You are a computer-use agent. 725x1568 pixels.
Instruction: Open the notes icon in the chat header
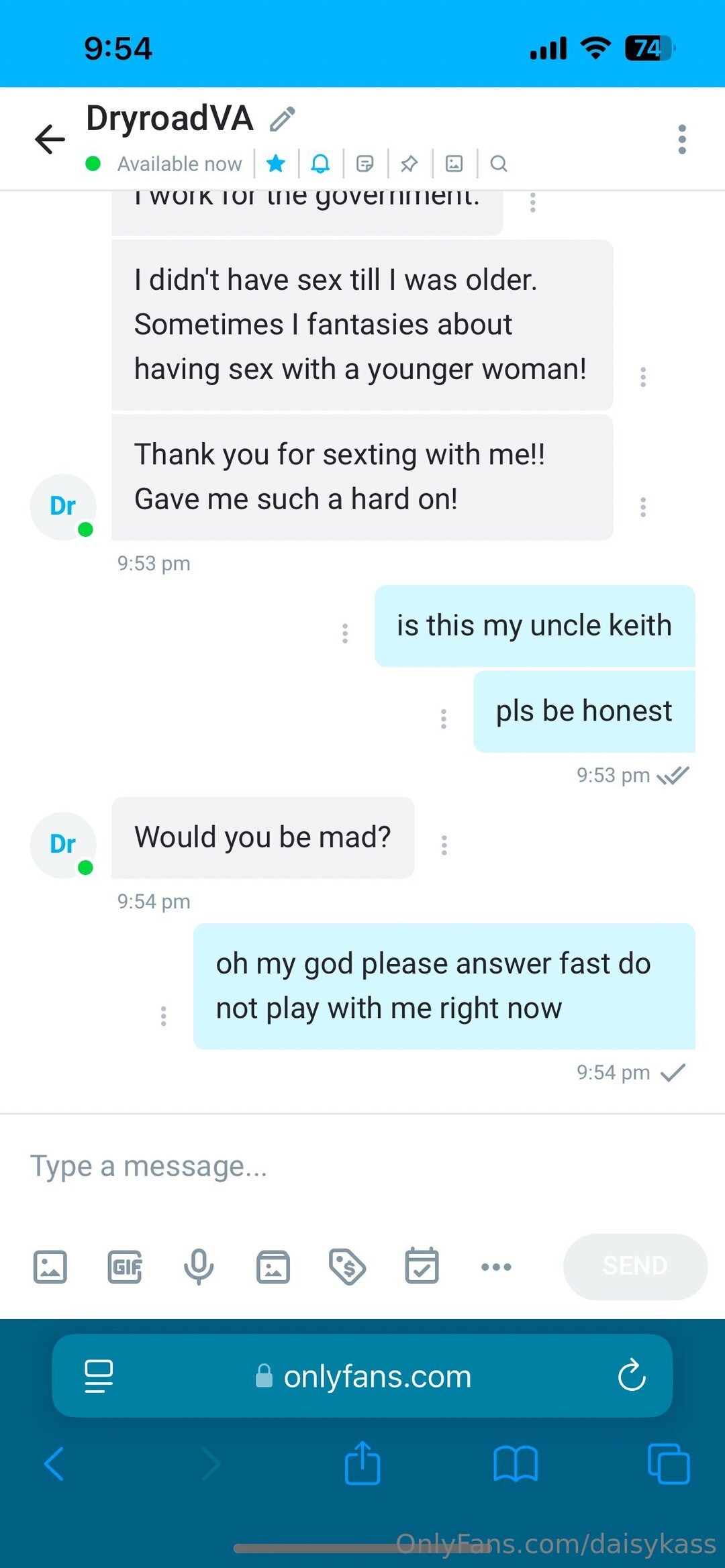click(x=365, y=163)
